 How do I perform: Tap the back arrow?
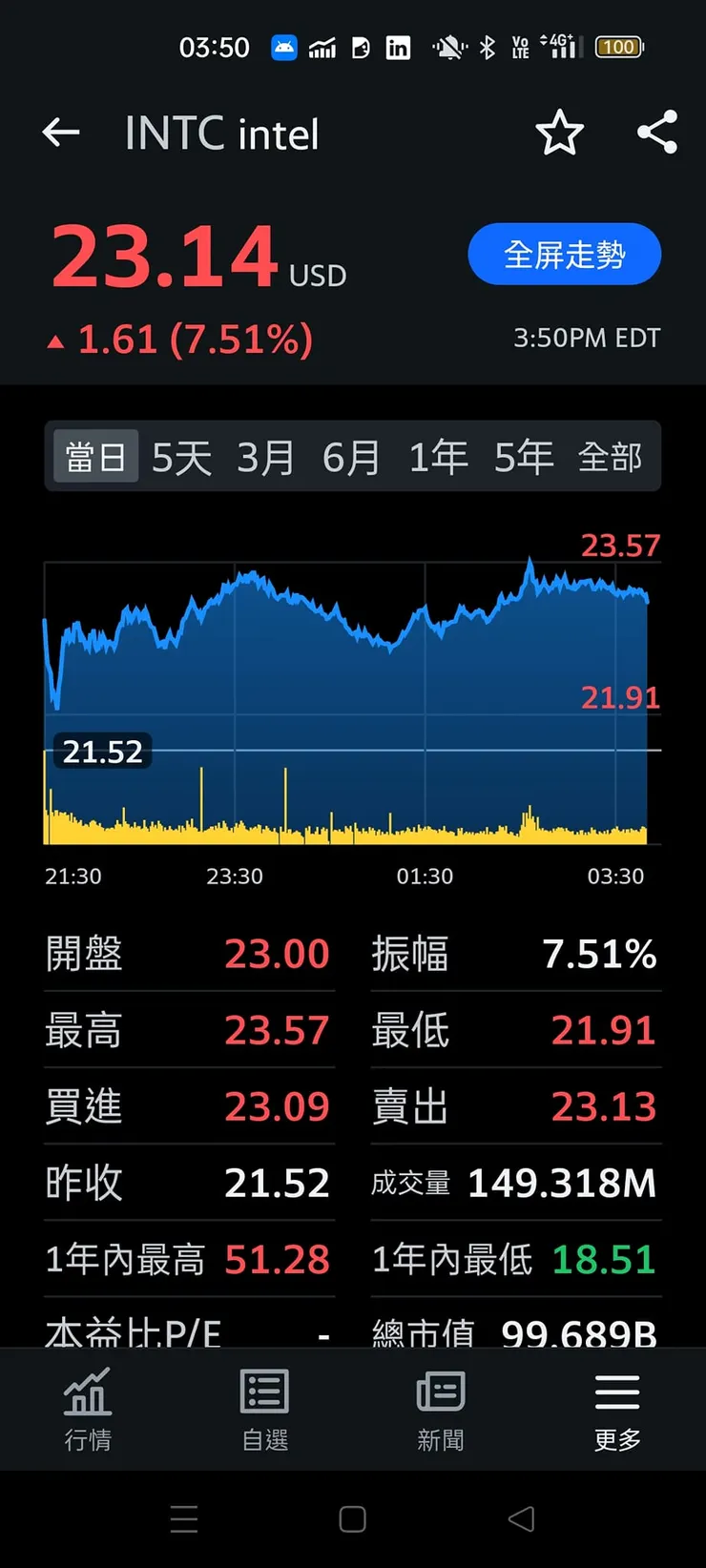[x=60, y=134]
